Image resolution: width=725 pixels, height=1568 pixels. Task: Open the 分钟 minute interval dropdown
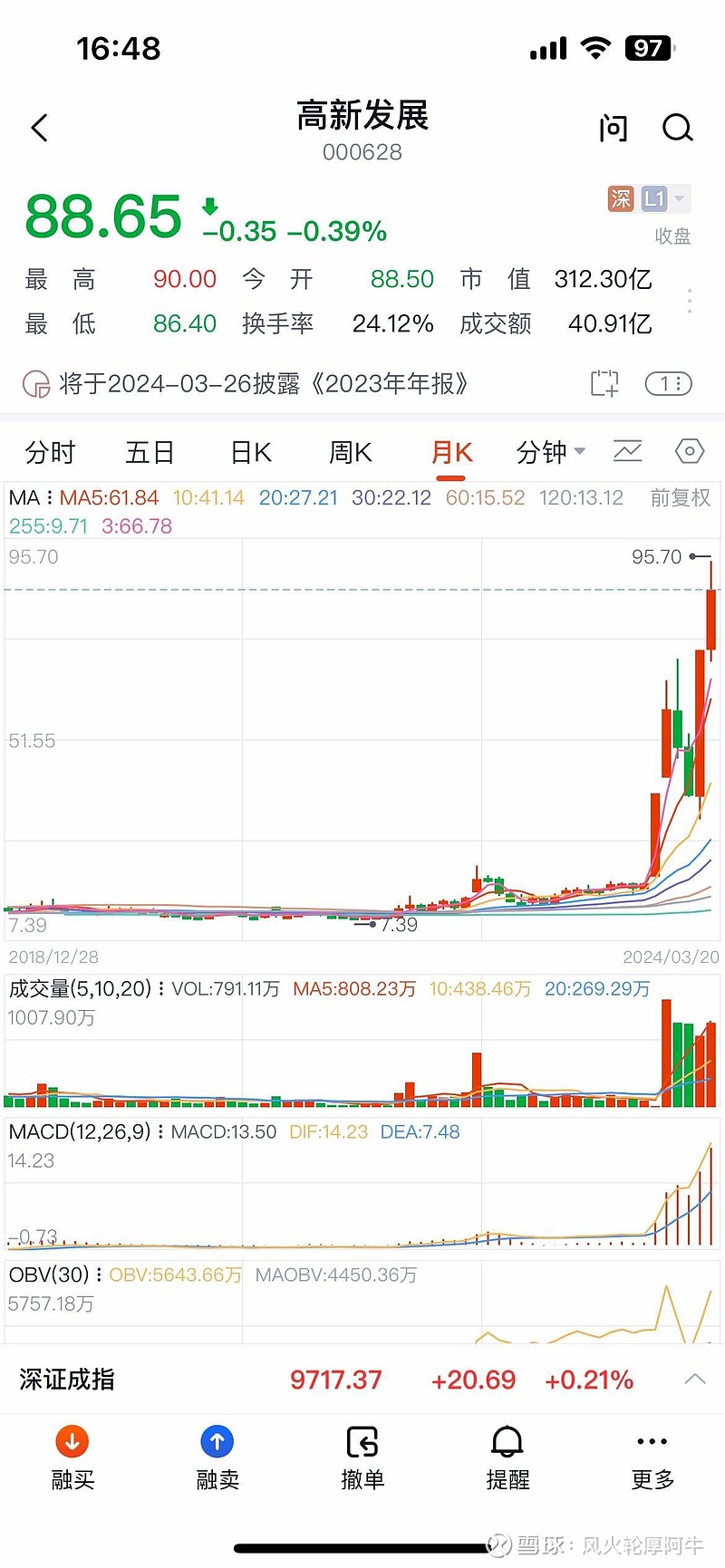[549, 451]
